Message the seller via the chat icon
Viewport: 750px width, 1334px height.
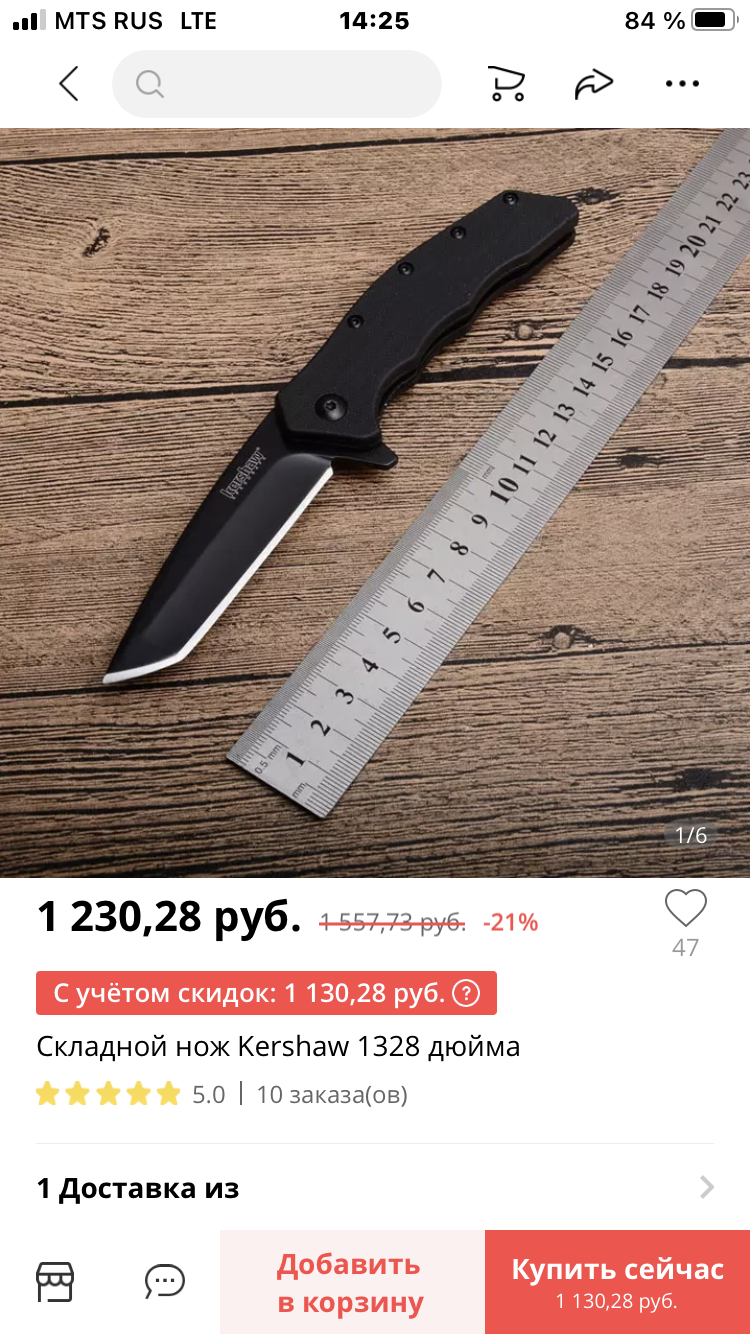pos(165,1281)
